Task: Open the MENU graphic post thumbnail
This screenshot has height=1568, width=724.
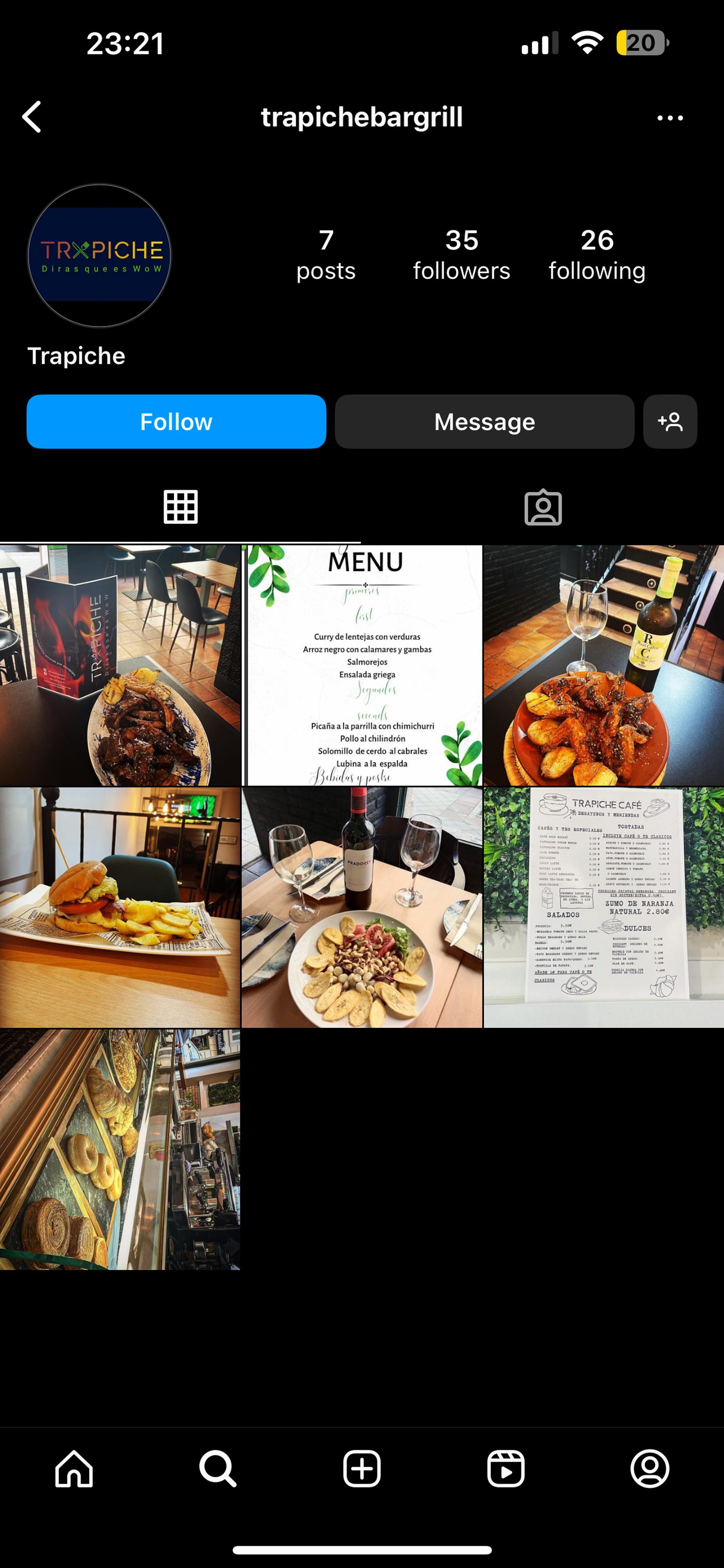Action: point(362,664)
